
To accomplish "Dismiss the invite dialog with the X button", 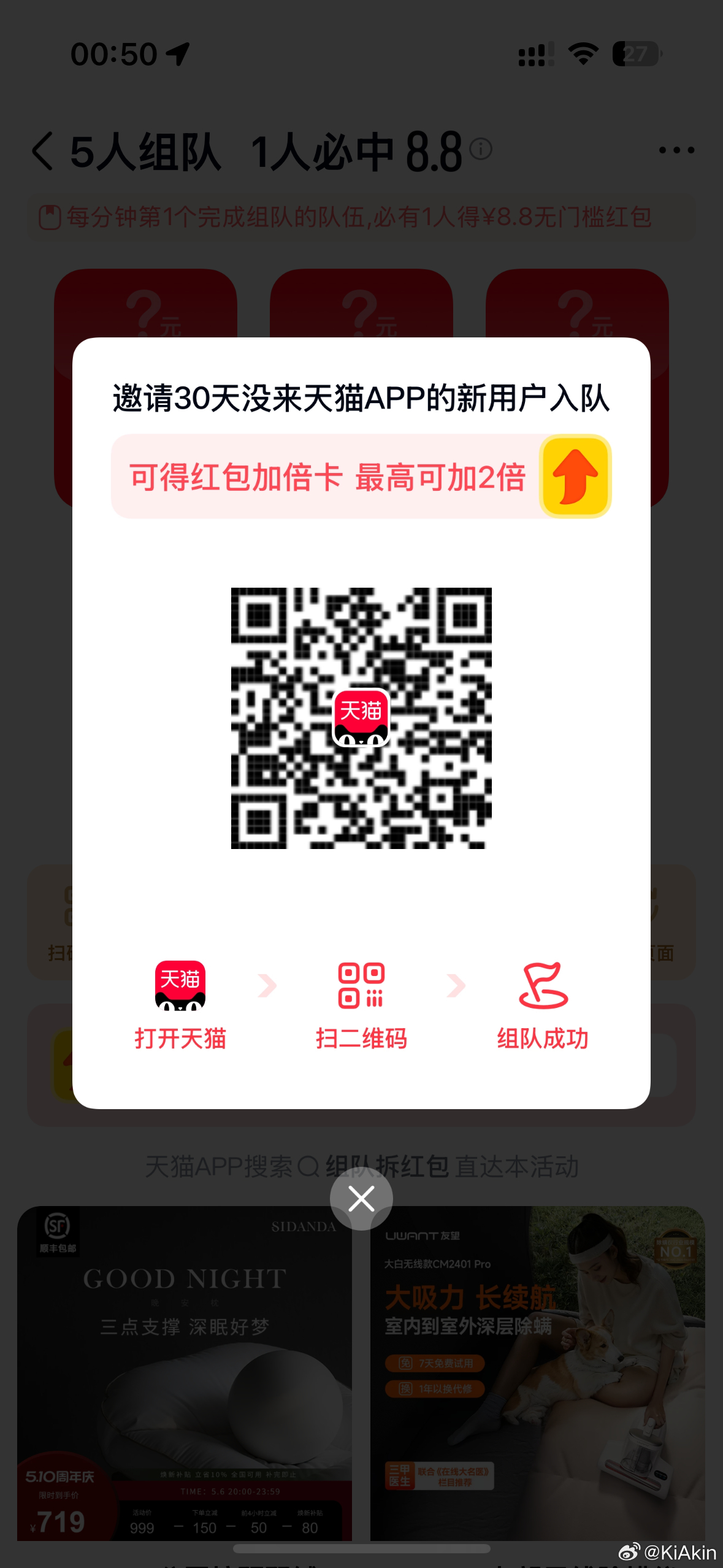I will [x=361, y=1199].
